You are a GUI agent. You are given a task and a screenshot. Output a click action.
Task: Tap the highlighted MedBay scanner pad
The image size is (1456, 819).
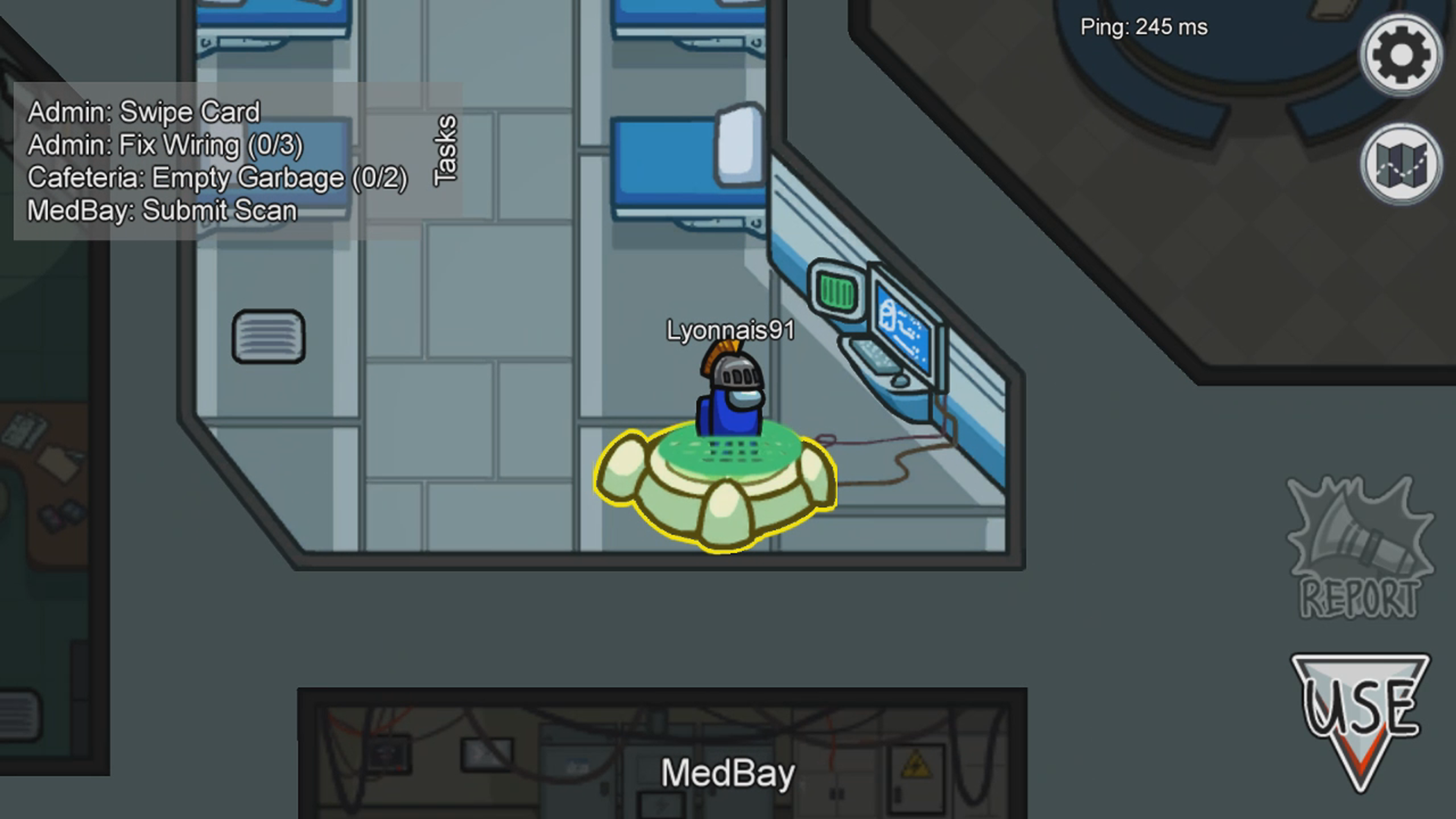(x=717, y=486)
